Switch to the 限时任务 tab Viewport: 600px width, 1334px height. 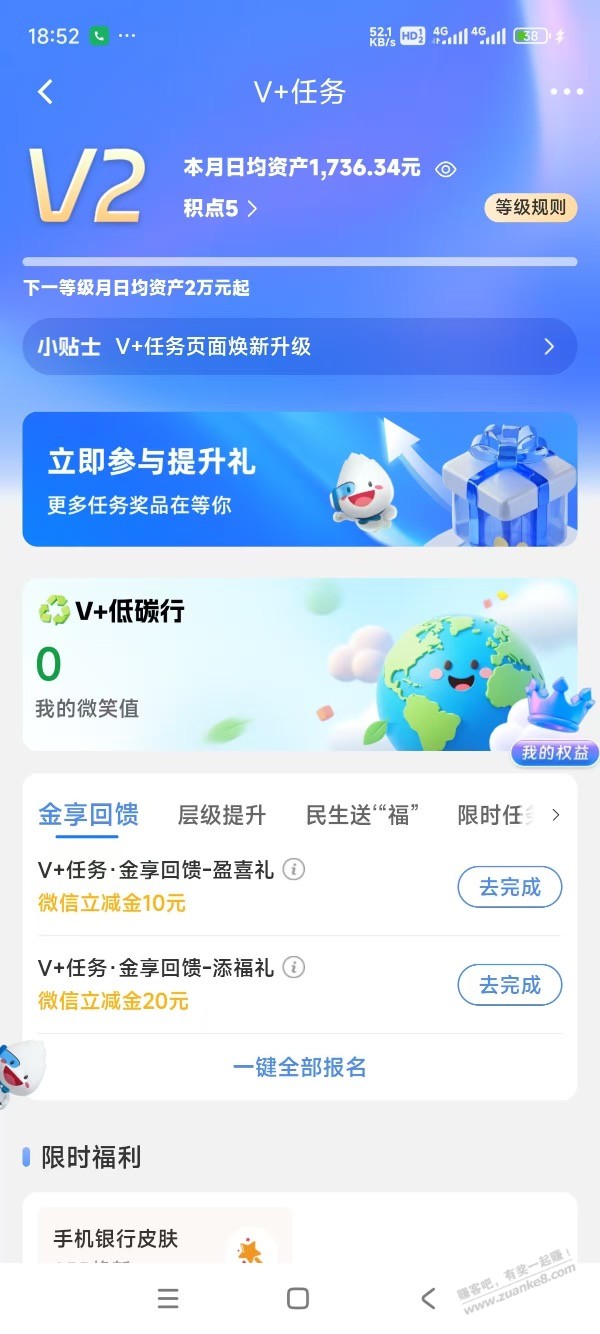pyautogui.click(x=492, y=815)
